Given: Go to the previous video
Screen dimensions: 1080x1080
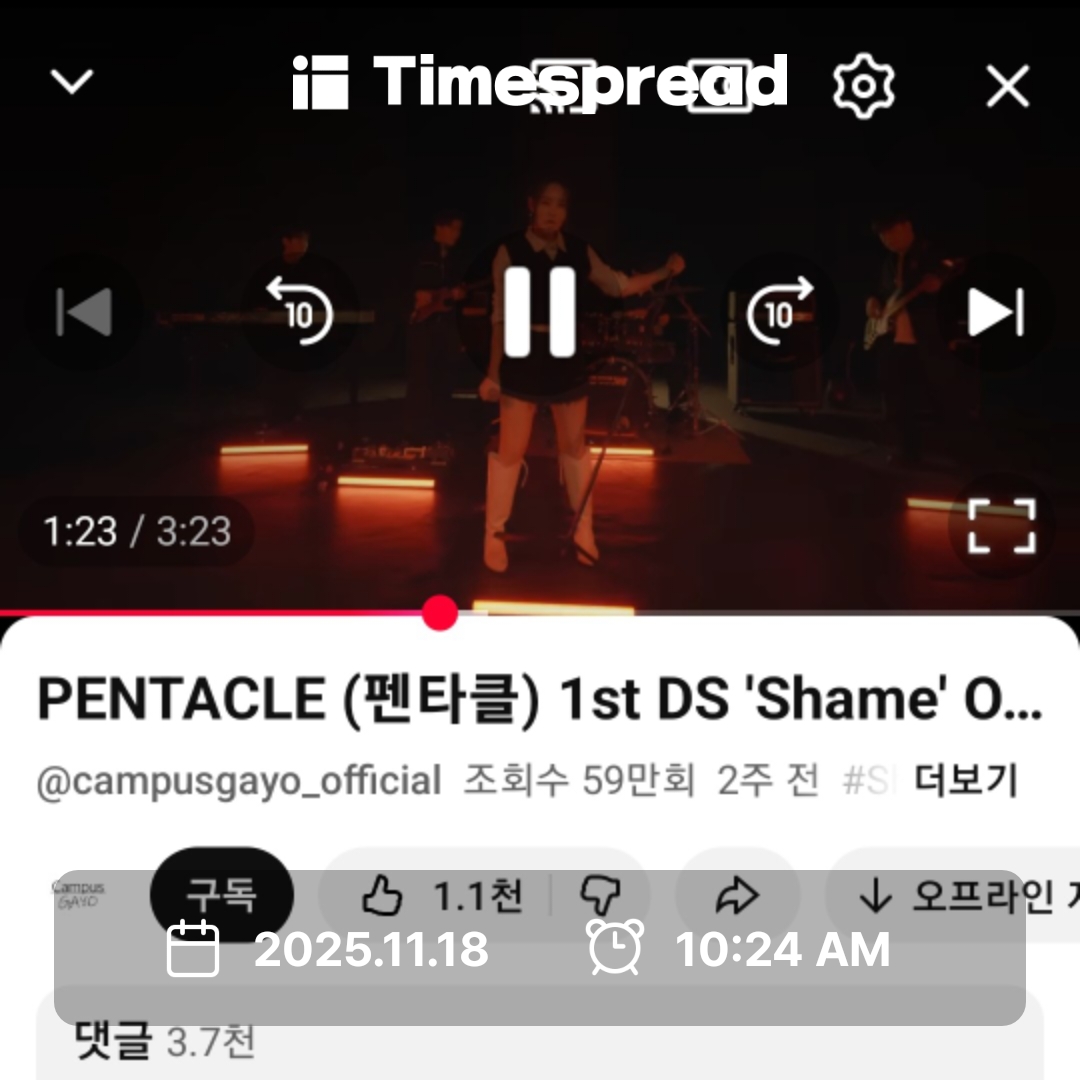Looking at the screenshot, I should (84, 313).
